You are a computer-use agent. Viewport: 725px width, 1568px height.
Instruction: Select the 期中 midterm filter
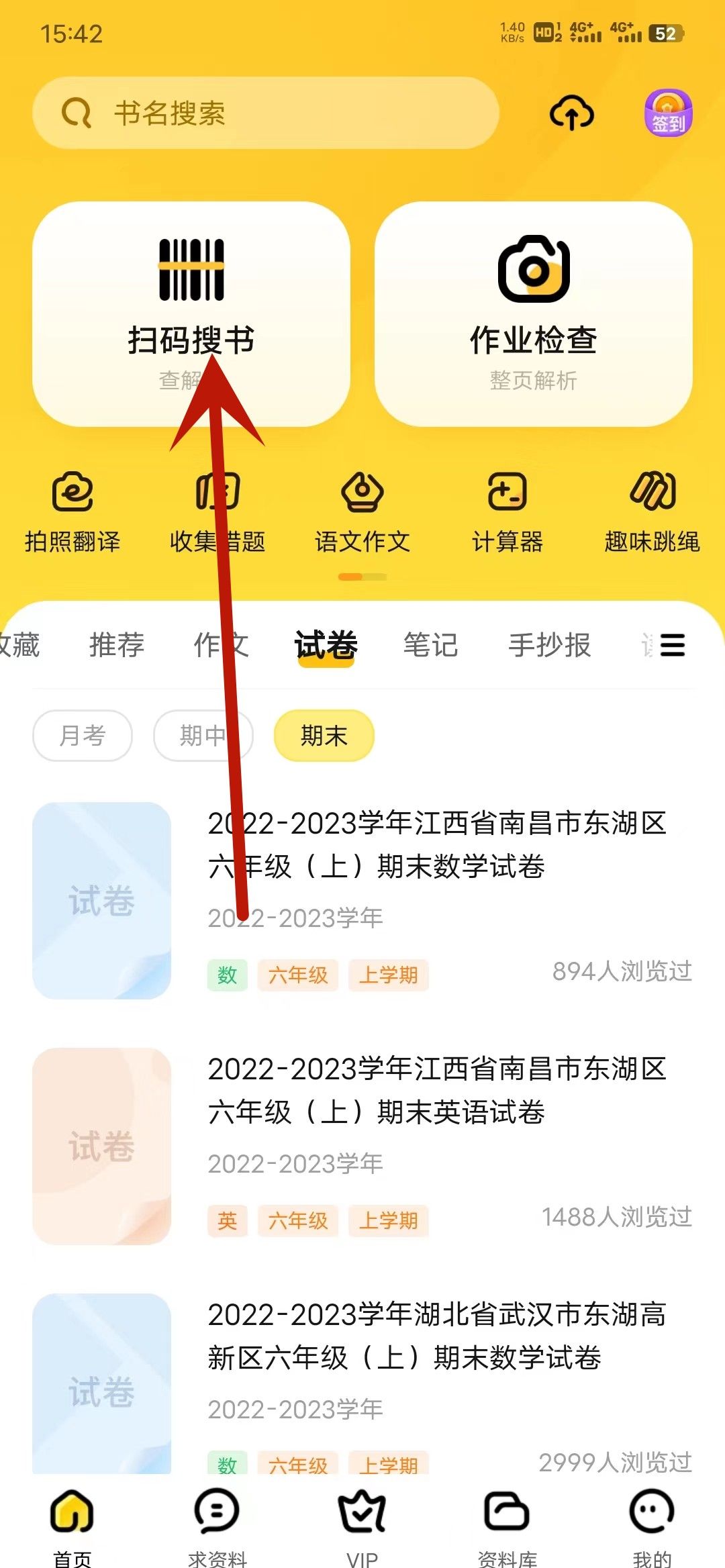[203, 736]
